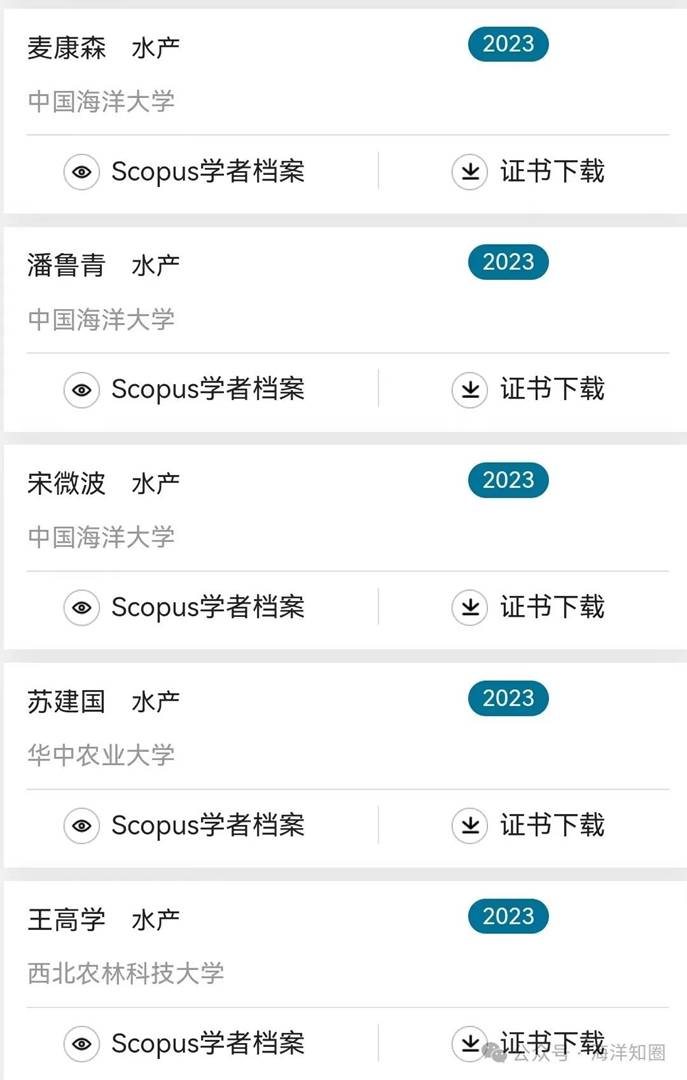
Task: Open the Scopus scholar profile for 麦康森
Action: pos(185,171)
